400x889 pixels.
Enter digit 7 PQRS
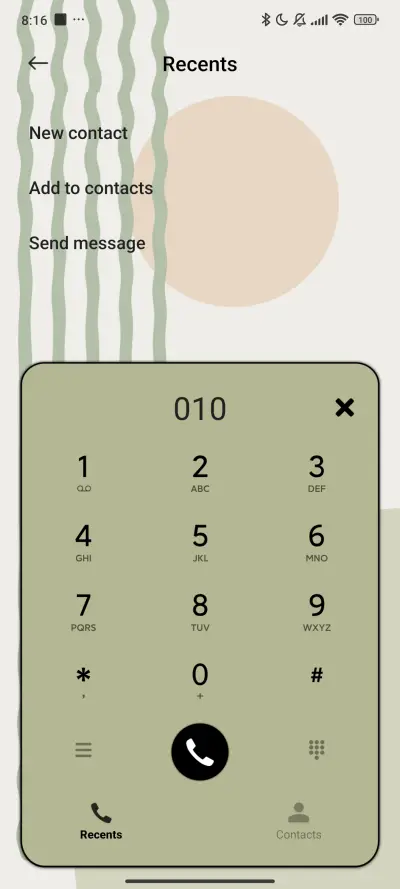[83, 613]
